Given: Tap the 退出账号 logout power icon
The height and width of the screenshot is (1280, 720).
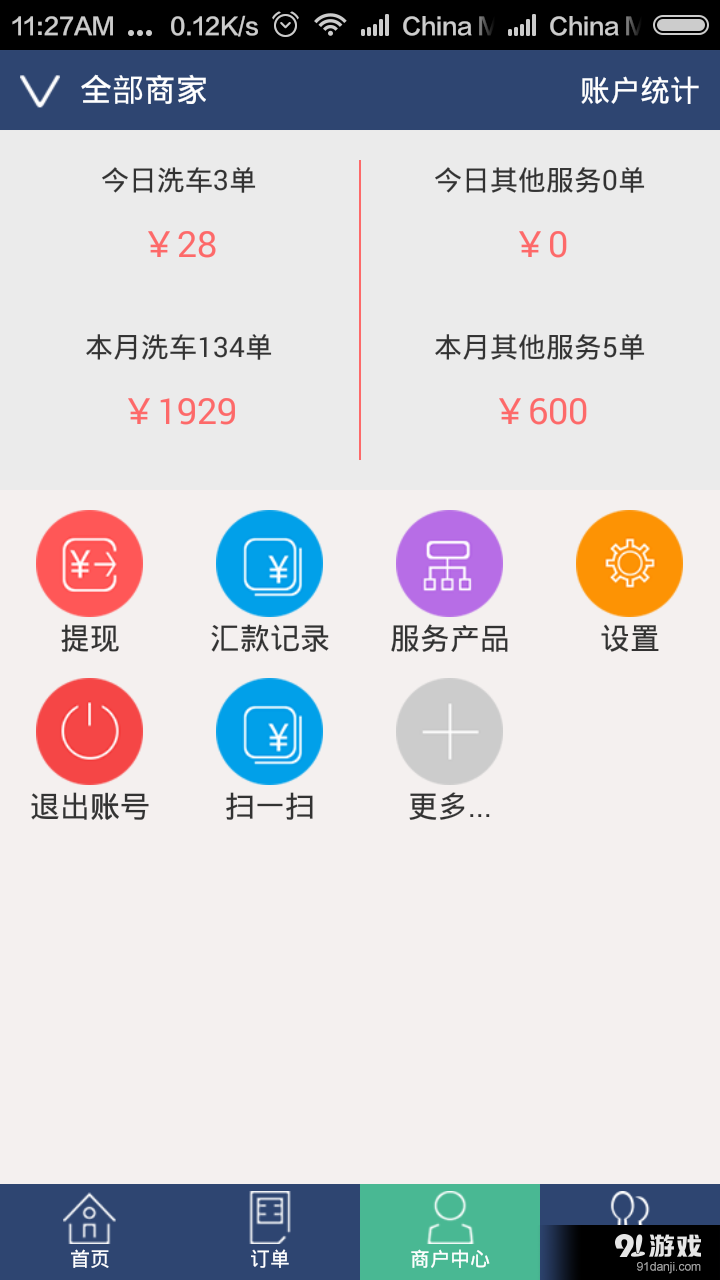Looking at the screenshot, I should pyautogui.click(x=89, y=731).
